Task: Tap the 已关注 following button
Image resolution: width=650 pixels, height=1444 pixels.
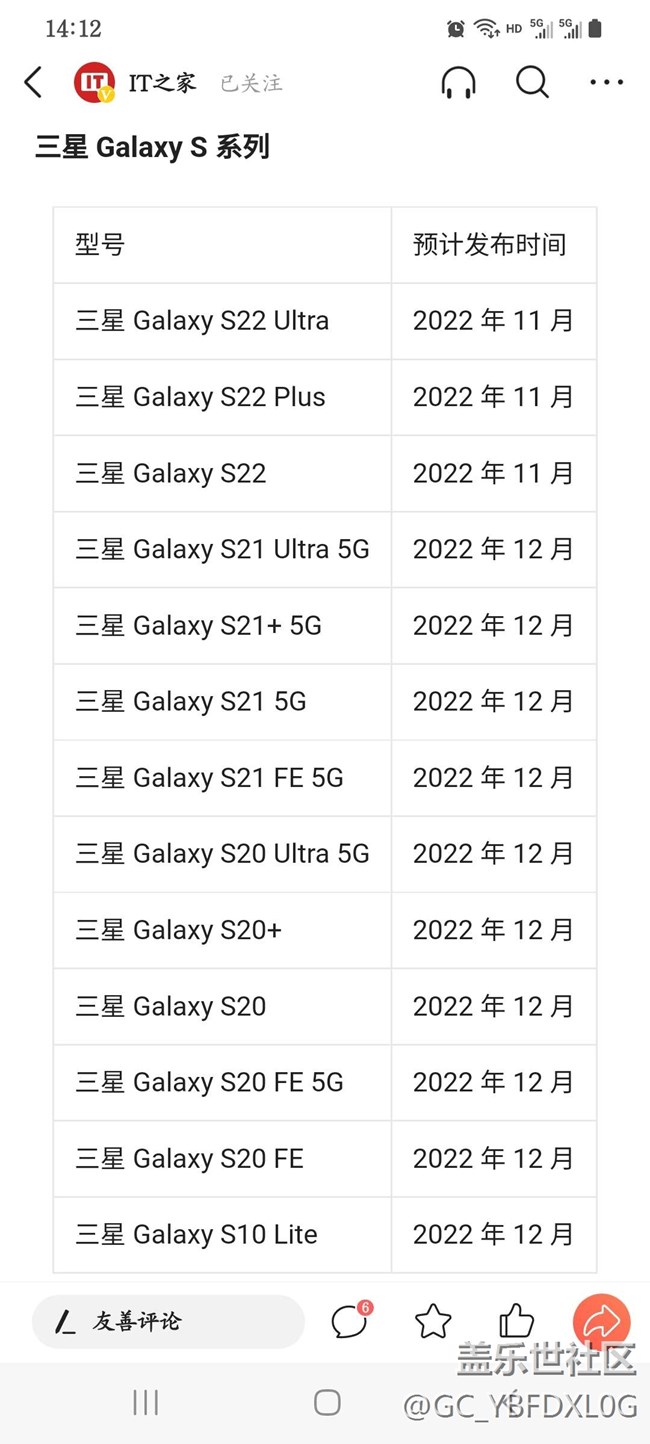Action: (251, 84)
